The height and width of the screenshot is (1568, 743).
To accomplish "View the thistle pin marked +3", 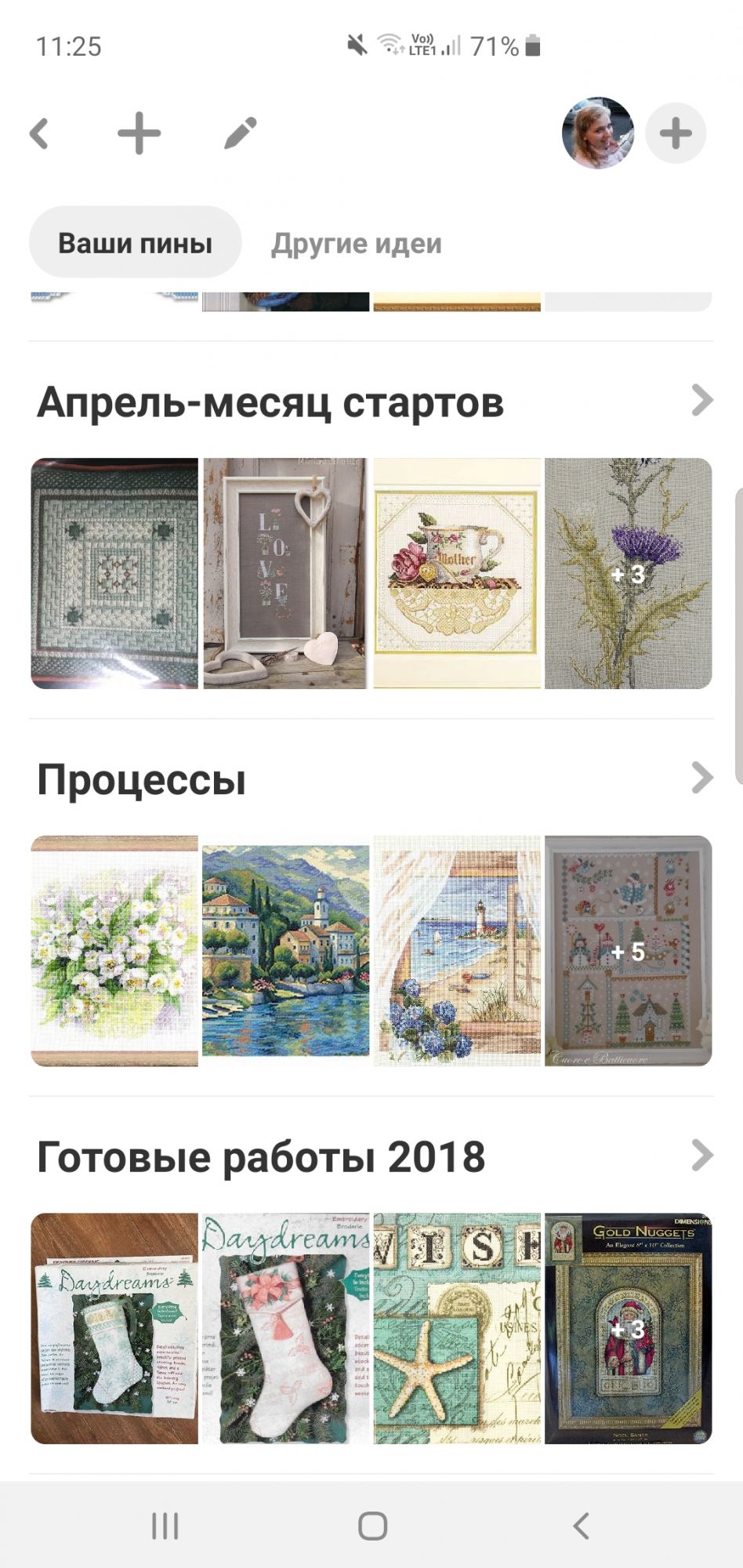I will 629,573.
